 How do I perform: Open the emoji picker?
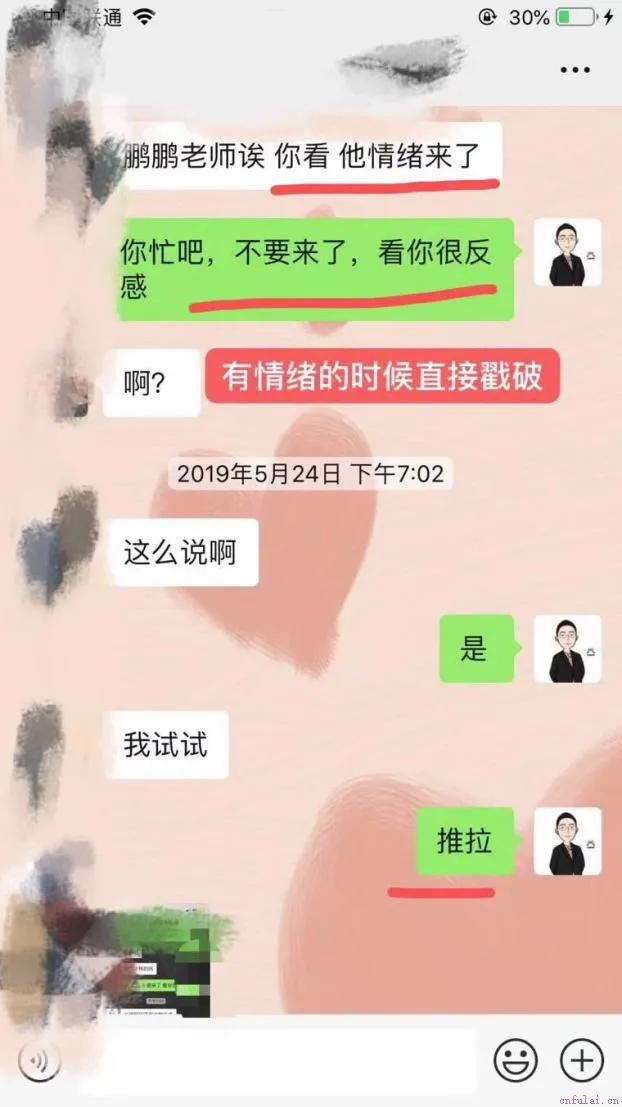(x=515, y=1061)
